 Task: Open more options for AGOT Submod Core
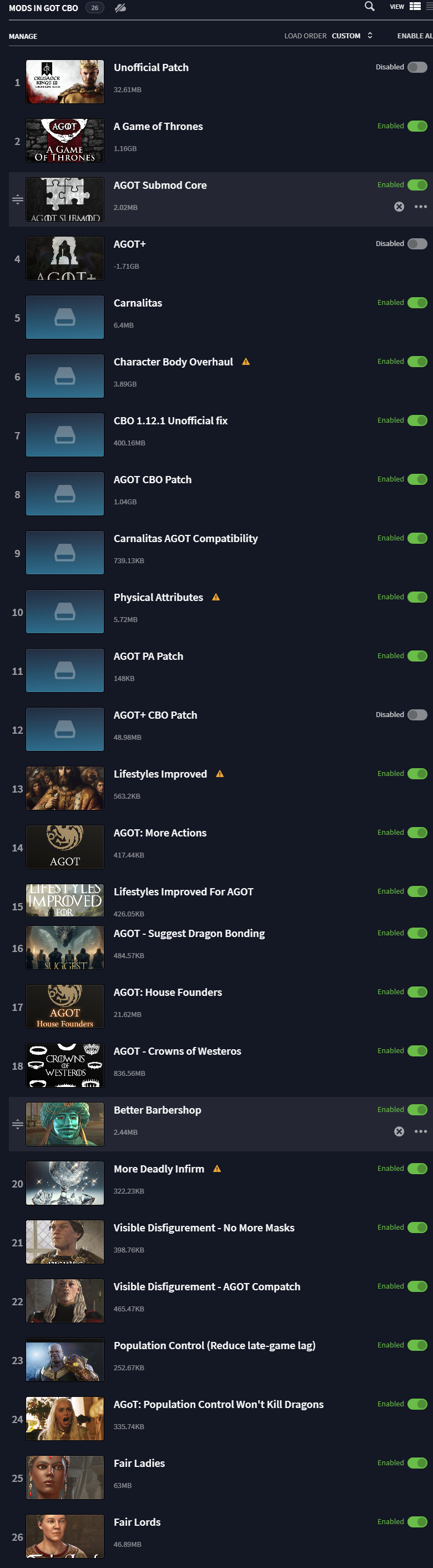point(420,207)
